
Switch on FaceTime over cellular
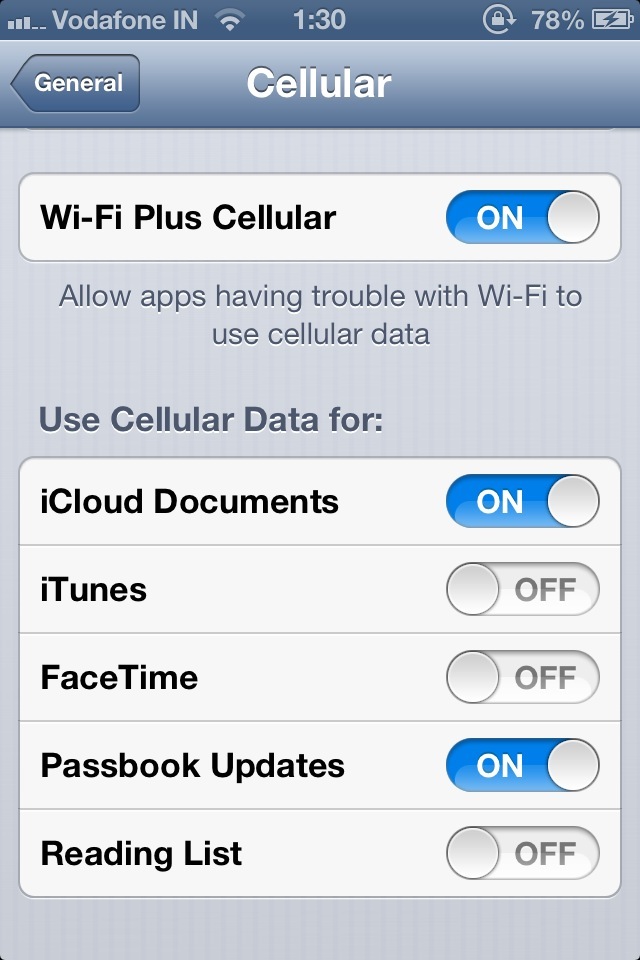pos(522,677)
